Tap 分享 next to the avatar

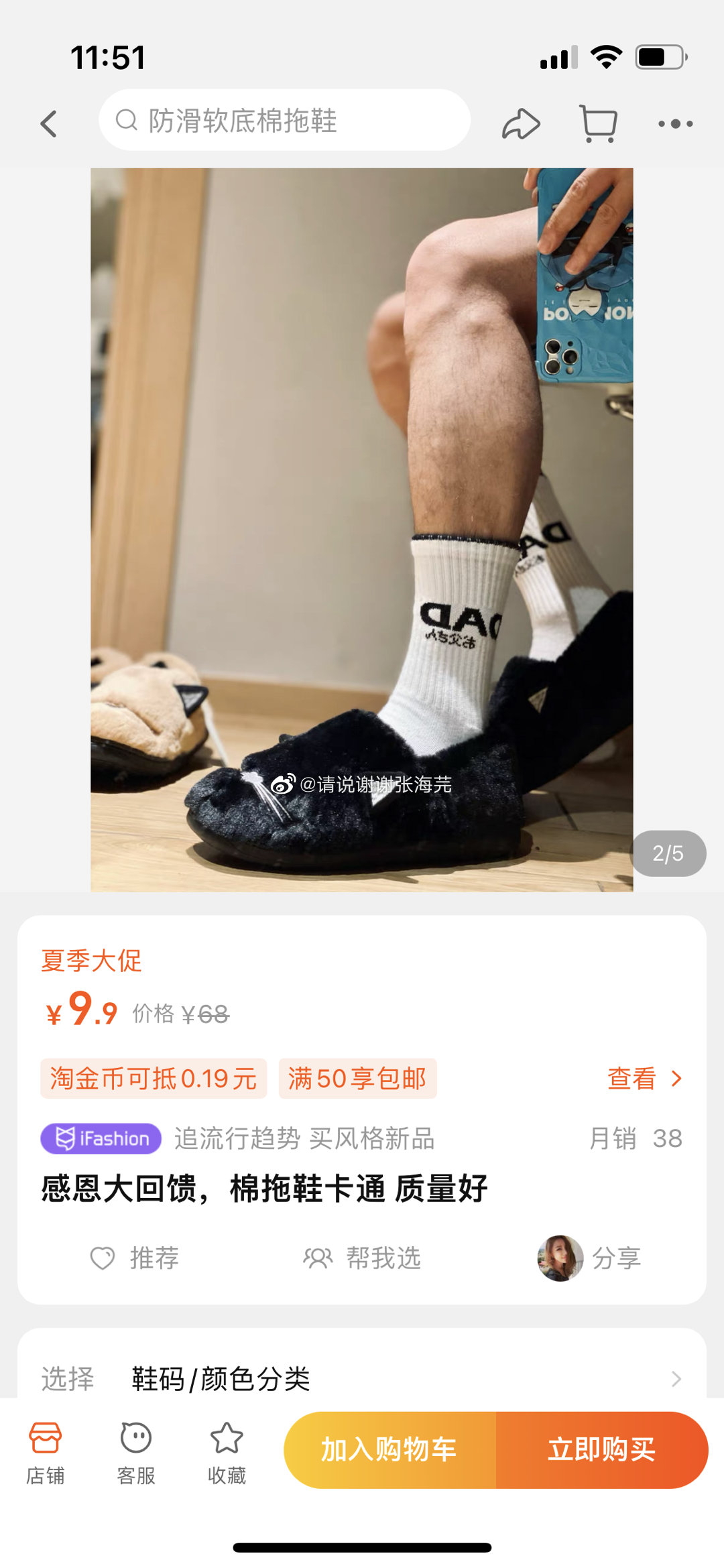(x=616, y=1258)
